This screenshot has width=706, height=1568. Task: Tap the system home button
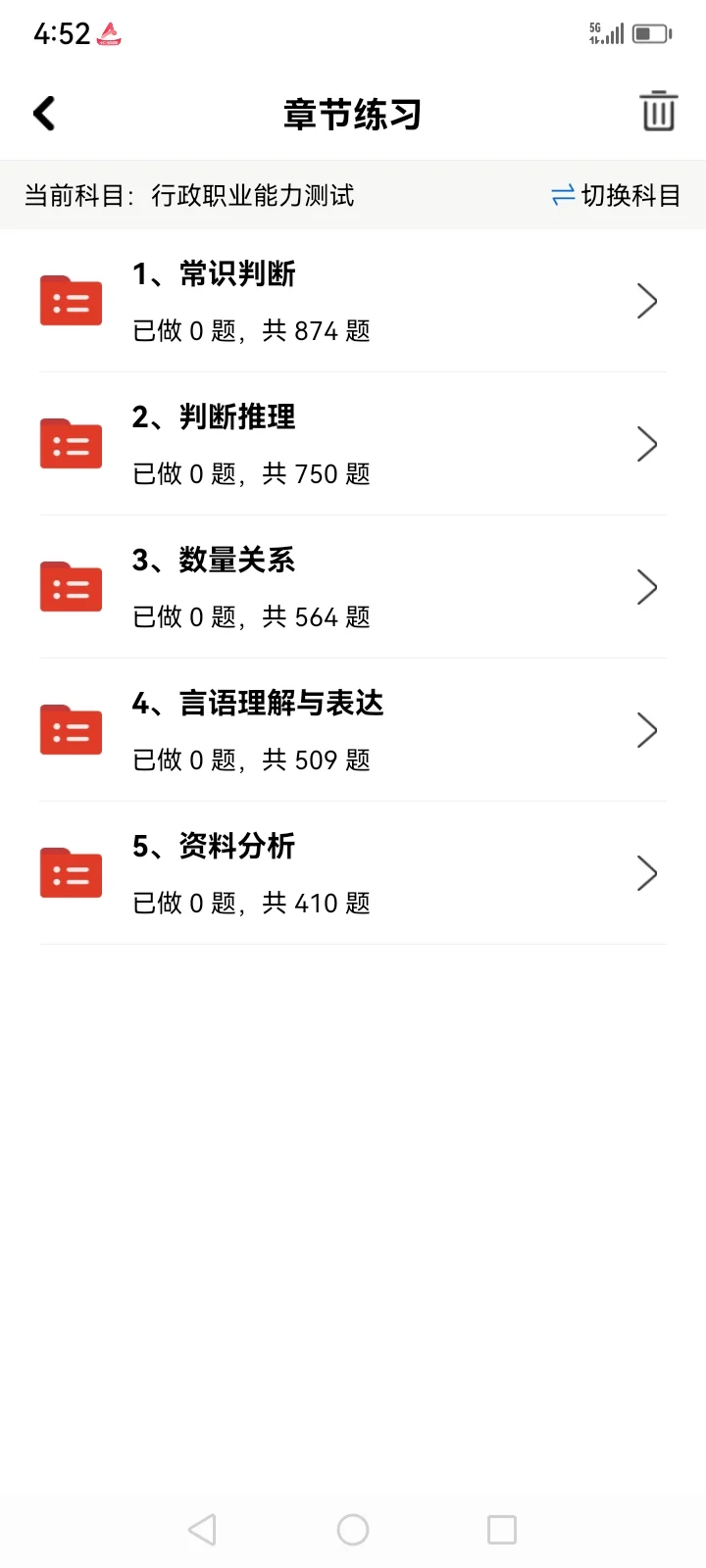pos(353,1530)
